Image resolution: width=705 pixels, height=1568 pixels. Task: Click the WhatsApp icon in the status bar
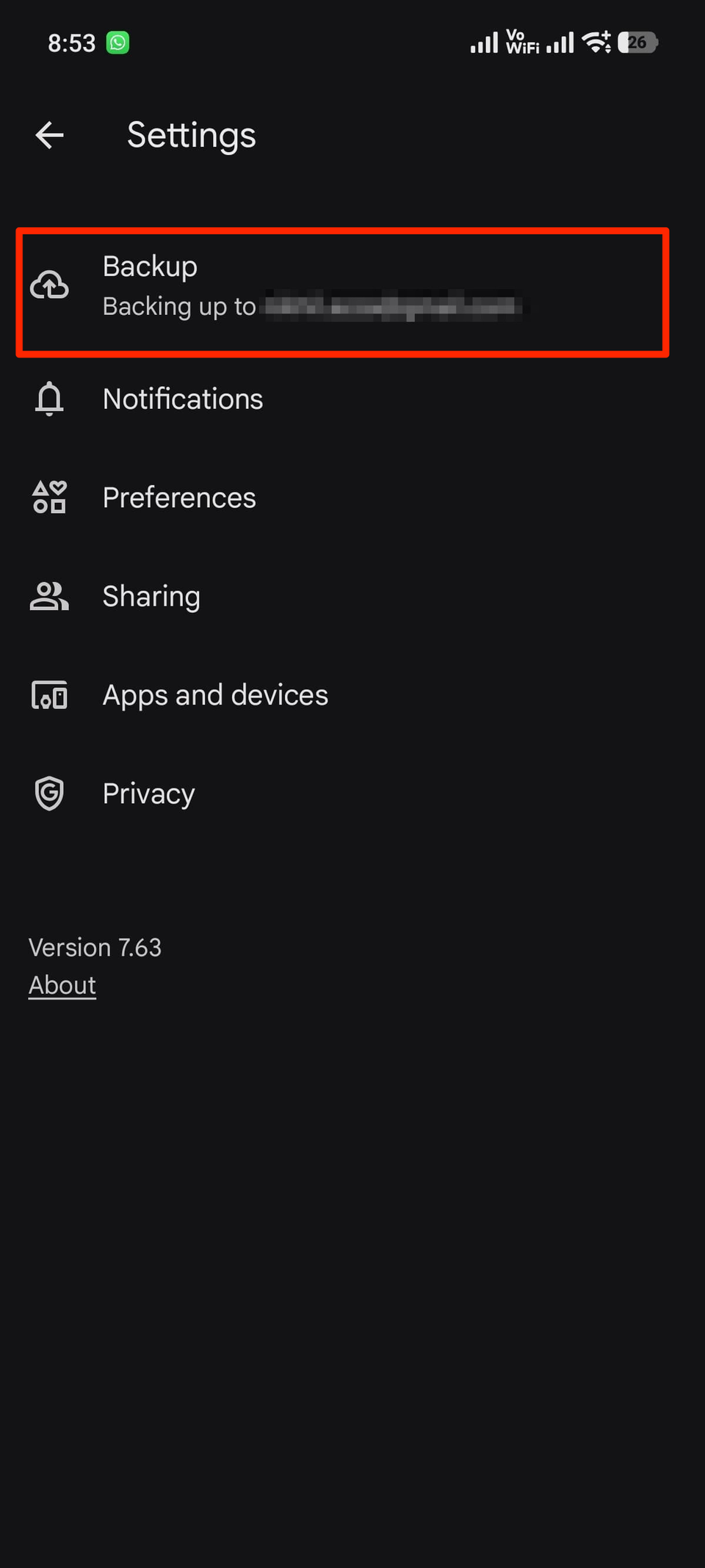(x=117, y=42)
